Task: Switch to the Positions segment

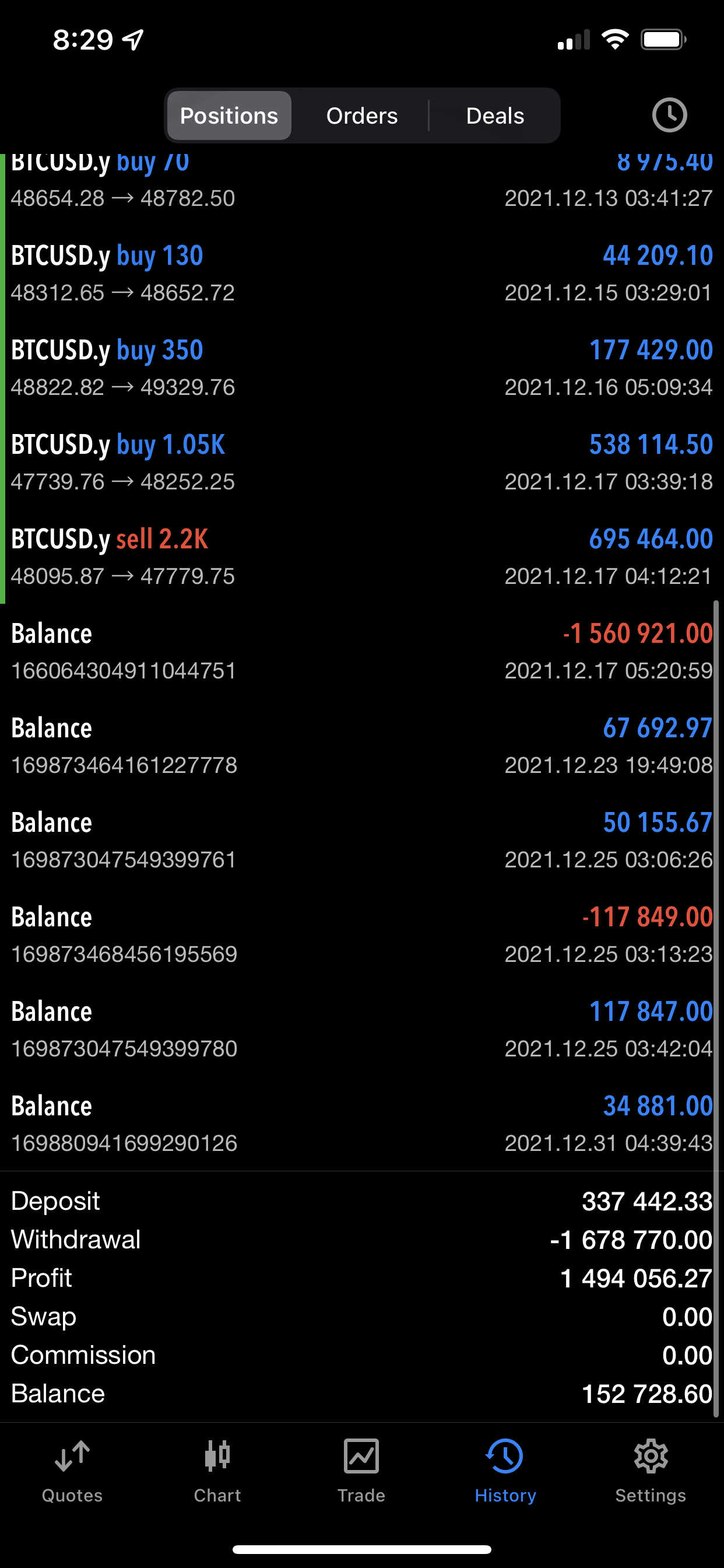Action: tap(229, 116)
